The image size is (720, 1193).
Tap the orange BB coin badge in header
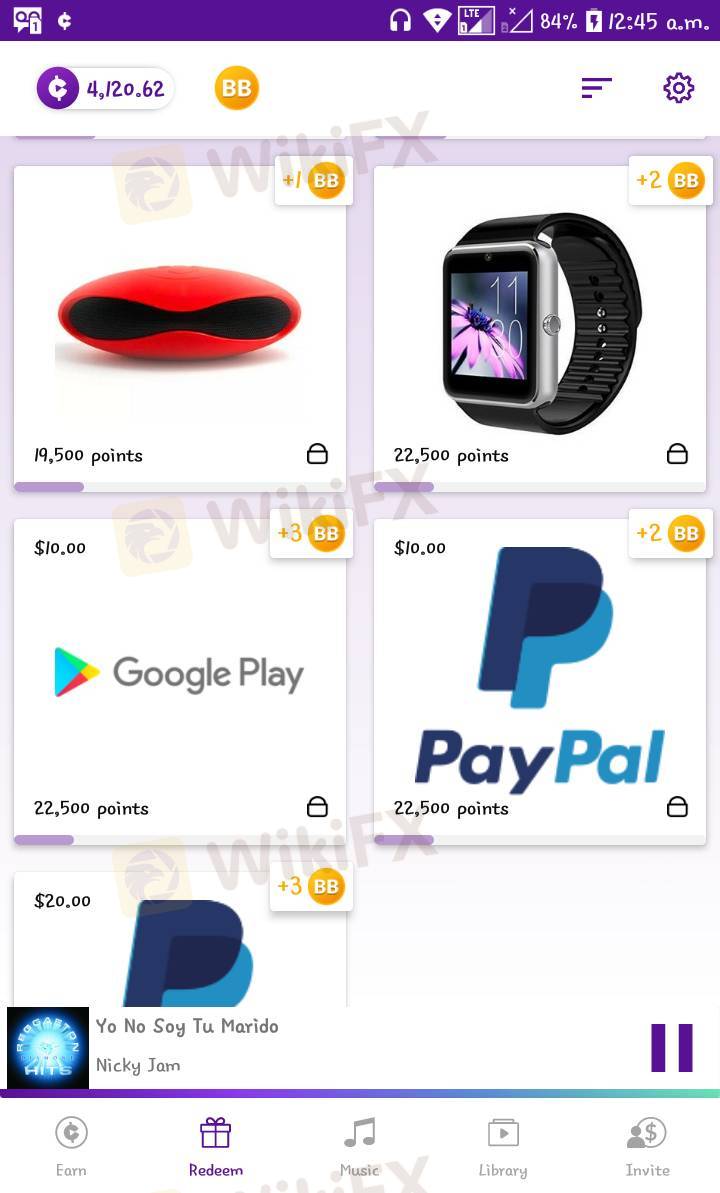[236, 88]
